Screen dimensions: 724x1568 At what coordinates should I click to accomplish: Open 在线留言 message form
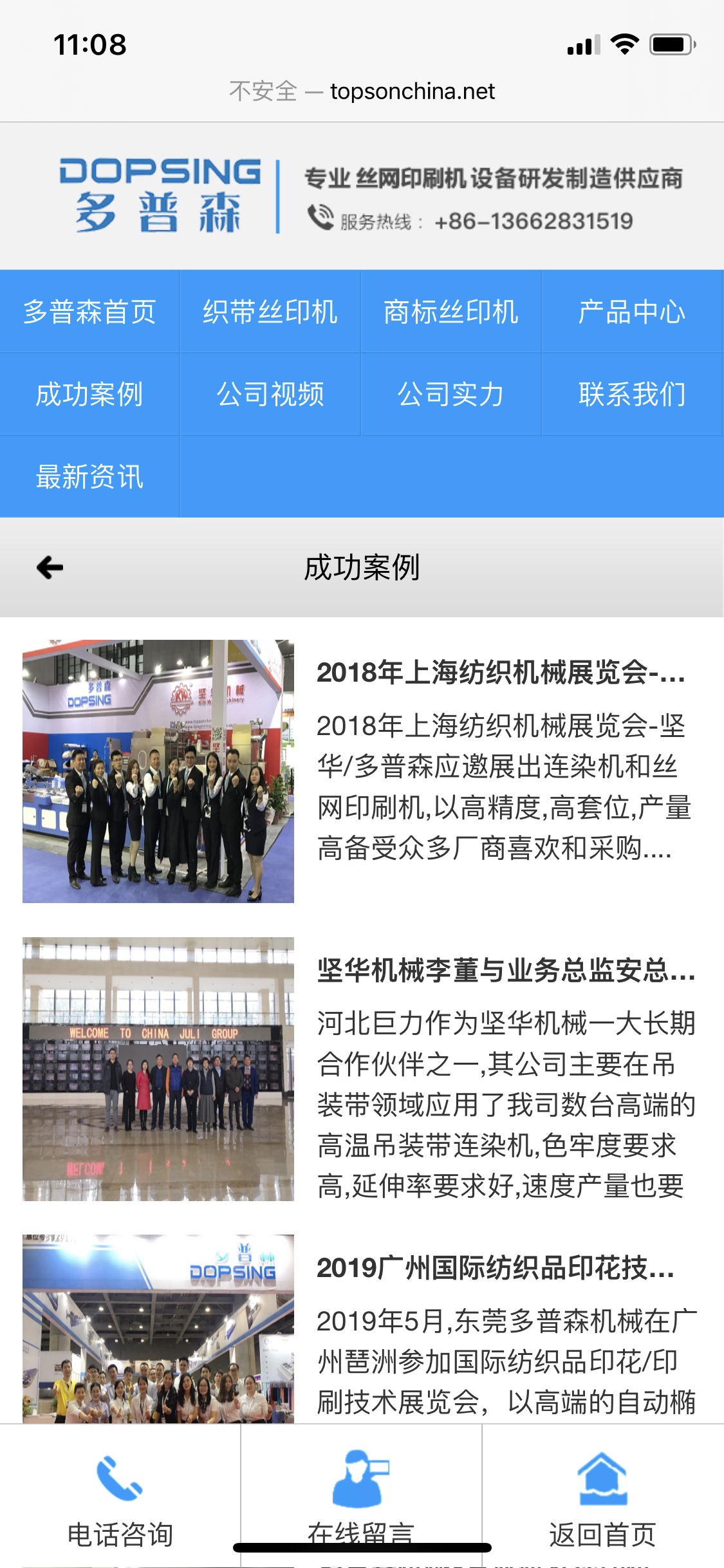coord(361,1493)
